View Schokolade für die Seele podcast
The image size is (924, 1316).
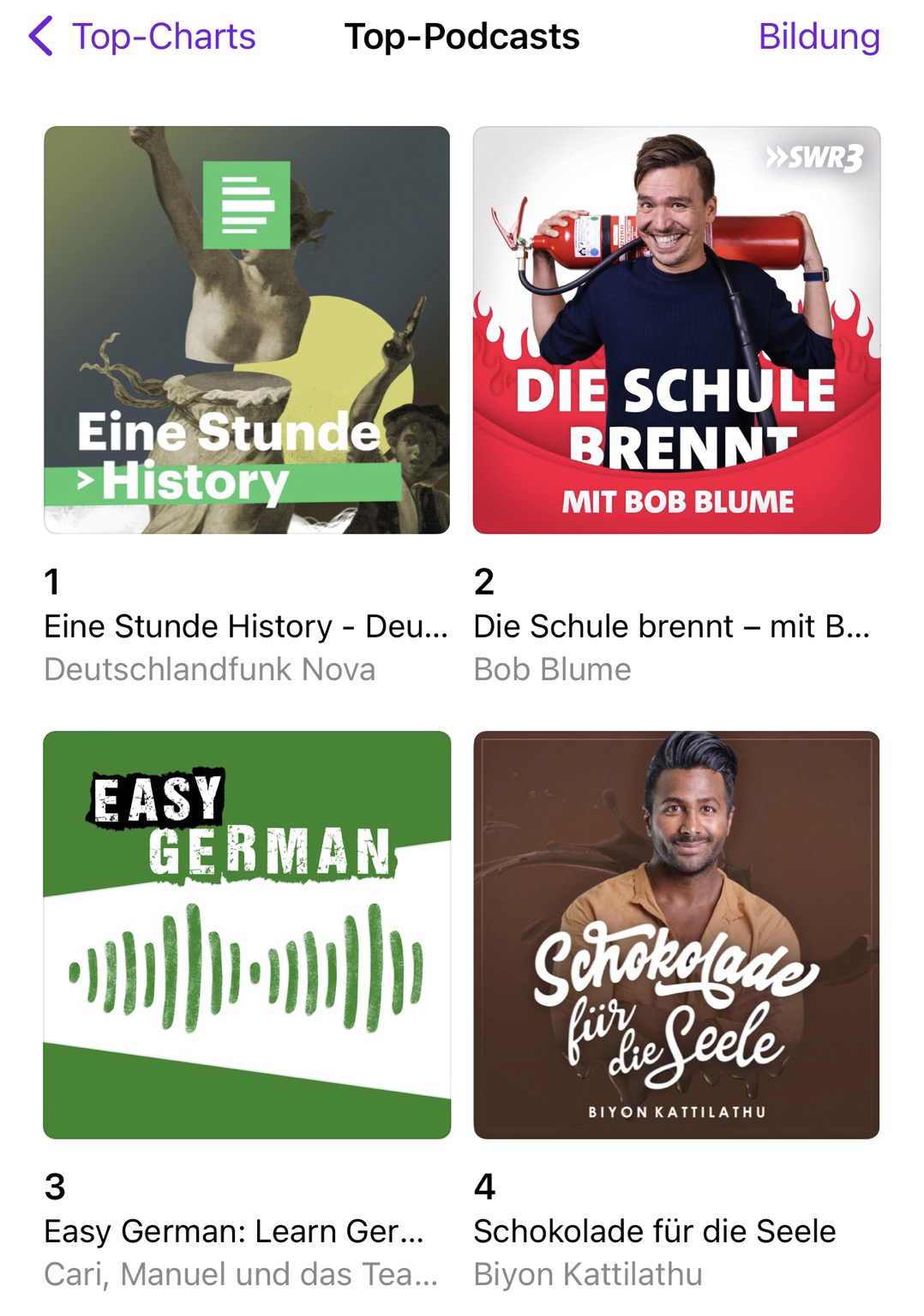676,934
